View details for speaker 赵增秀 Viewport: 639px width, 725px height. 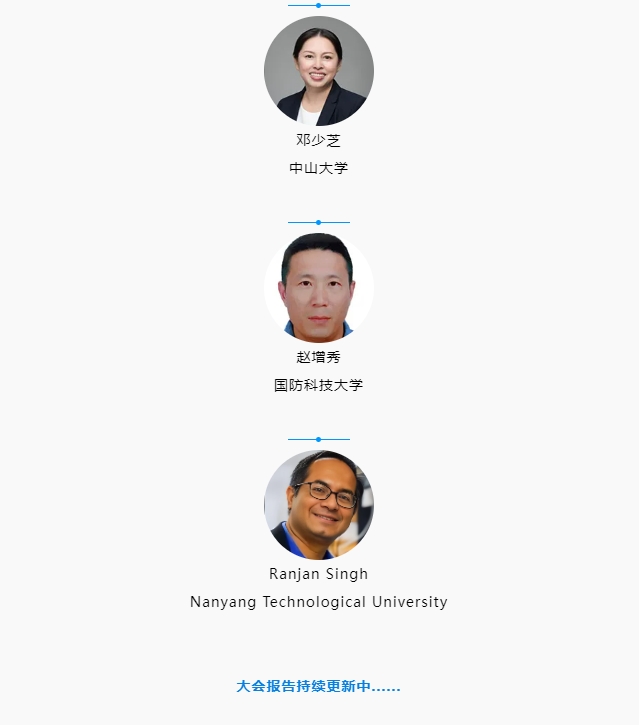(x=319, y=288)
